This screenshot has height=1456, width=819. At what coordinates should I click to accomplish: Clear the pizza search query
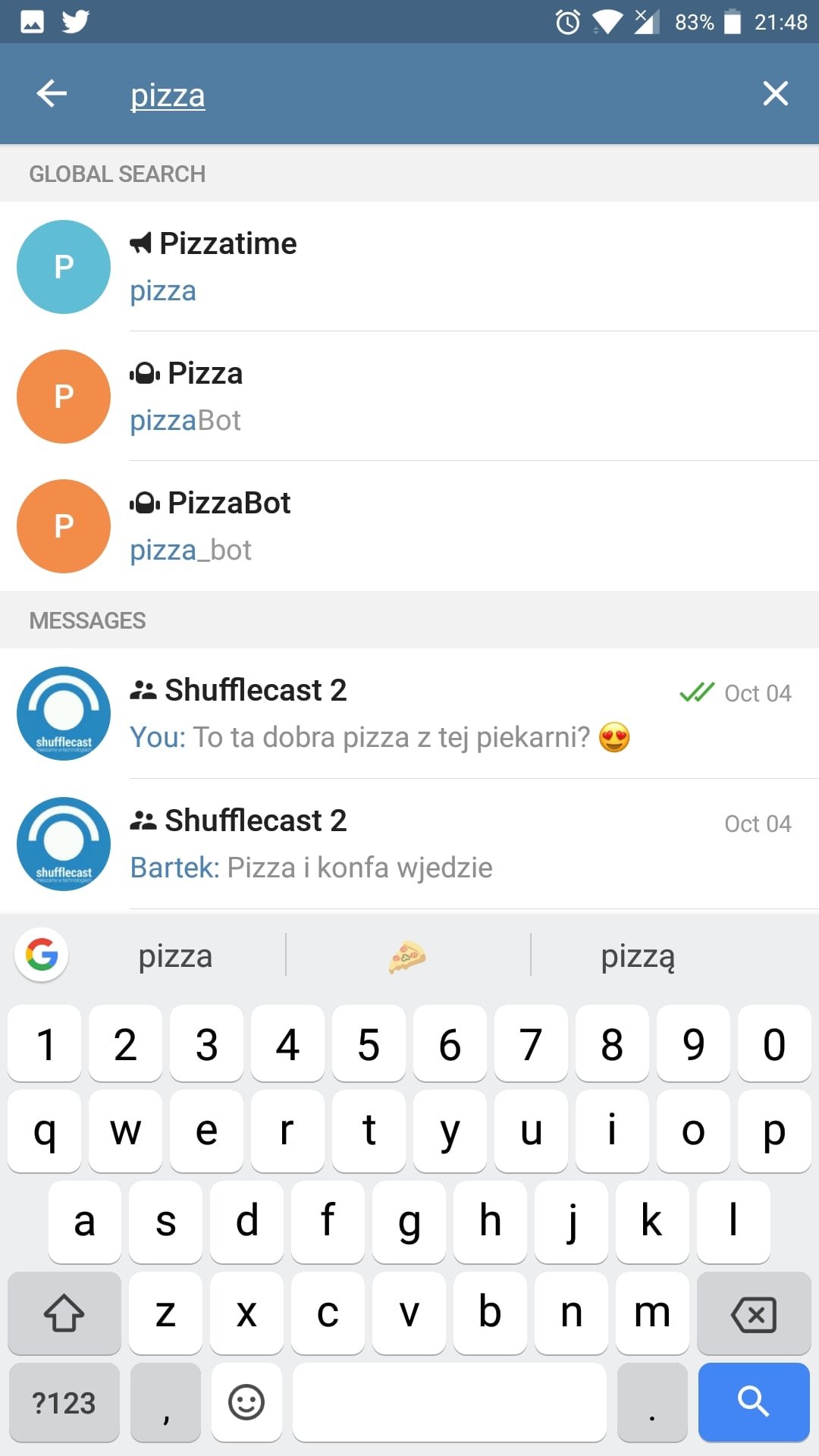(x=775, y=94)
